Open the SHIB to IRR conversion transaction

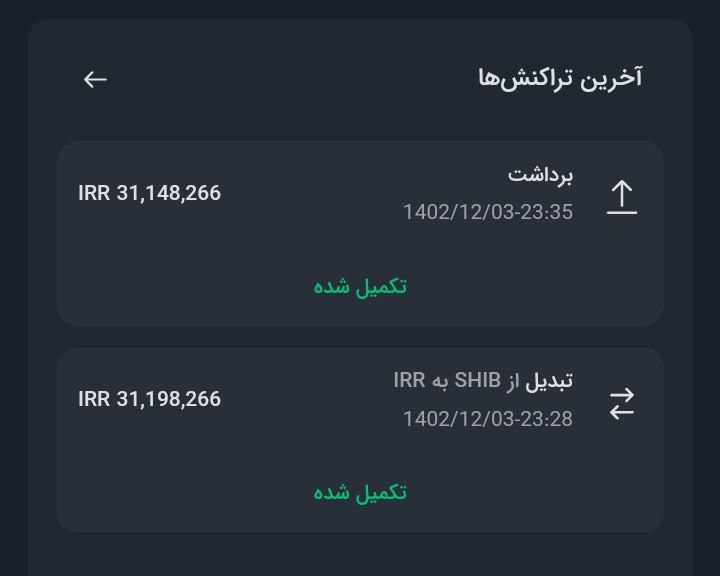click(360, 439)
